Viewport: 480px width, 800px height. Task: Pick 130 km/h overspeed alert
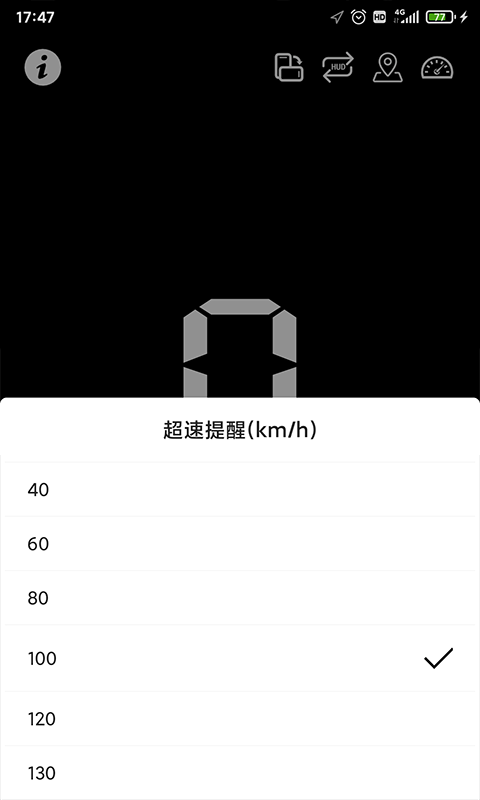pyautogui.click(x=240, y=772)
